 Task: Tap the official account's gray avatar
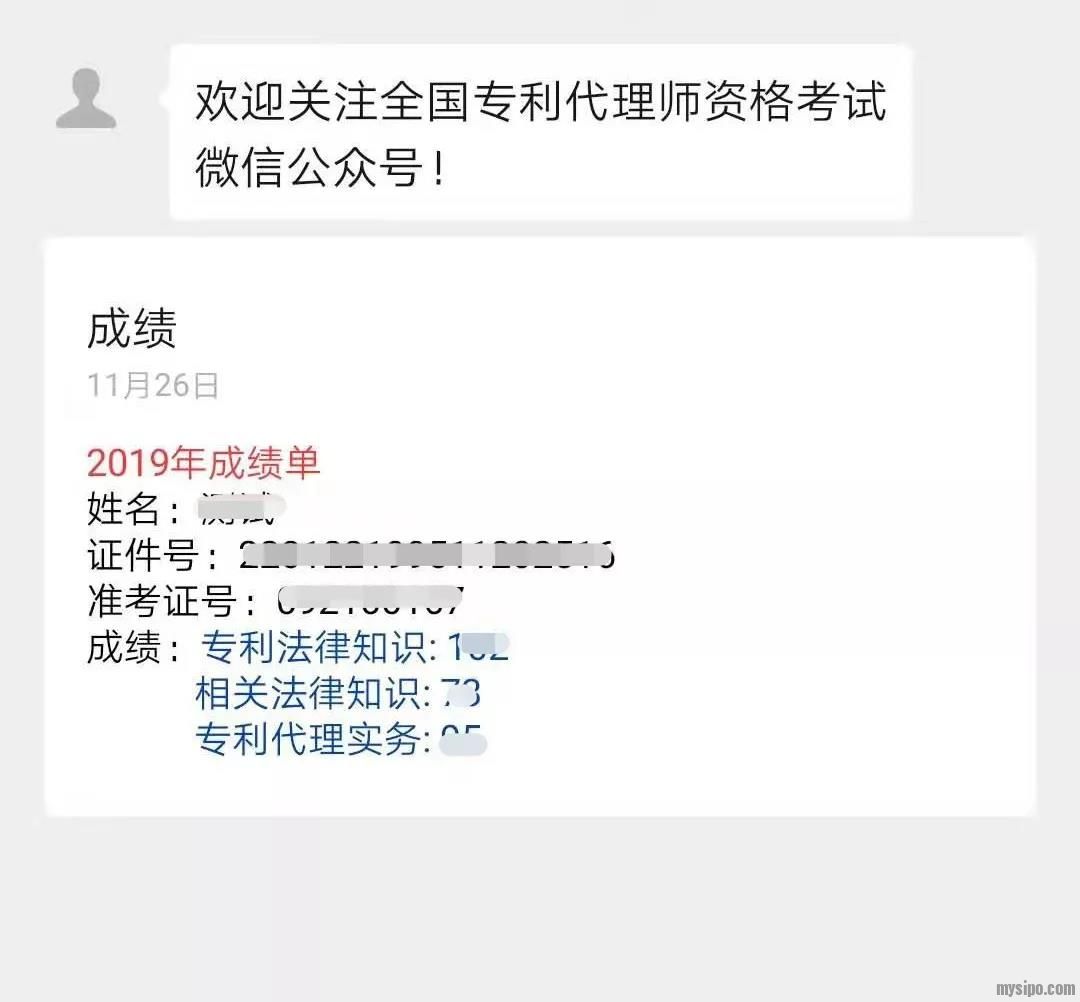pos(86,97)
